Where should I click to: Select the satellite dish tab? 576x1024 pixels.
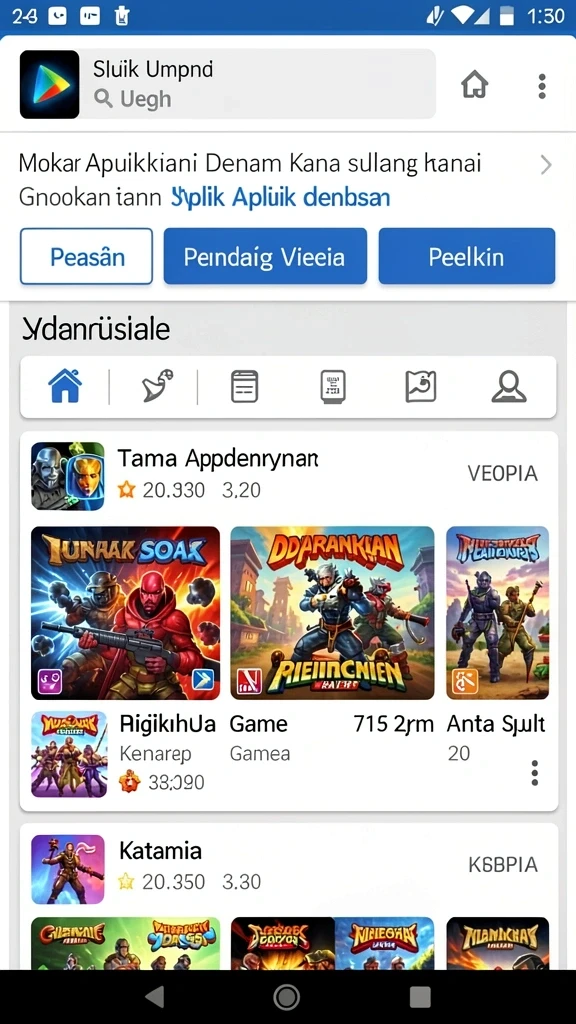[157, 386]
